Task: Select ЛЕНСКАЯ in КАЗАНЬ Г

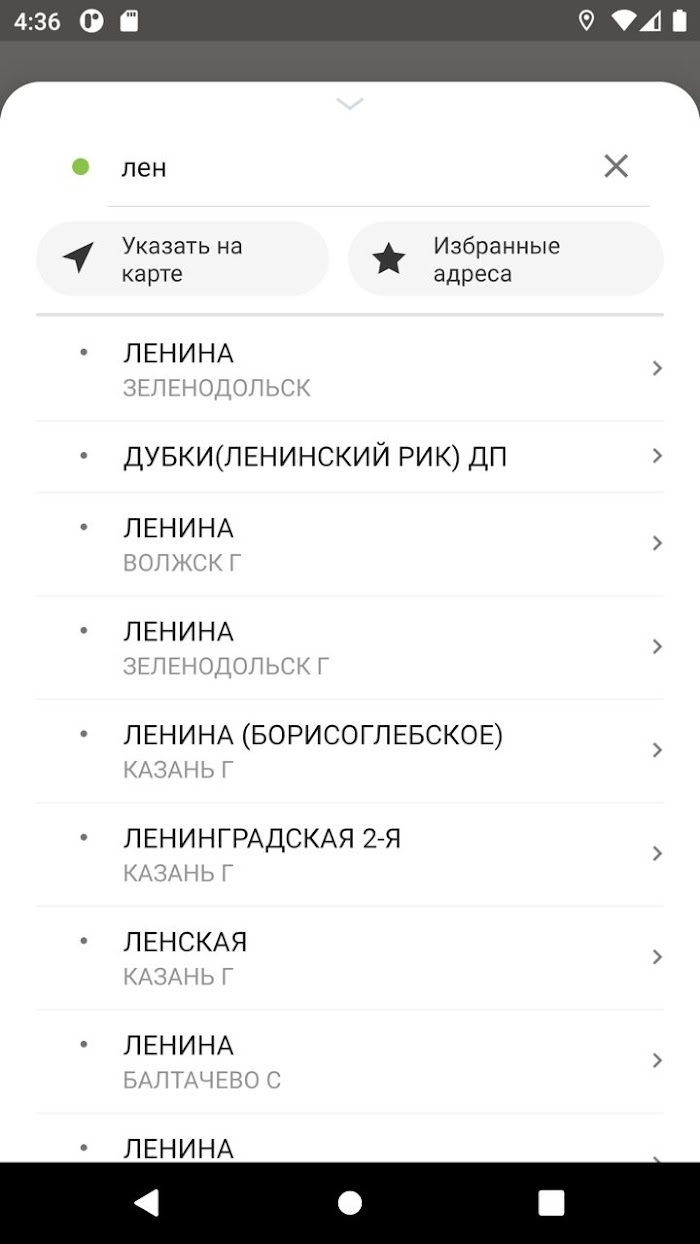Action: coord(350,958)
